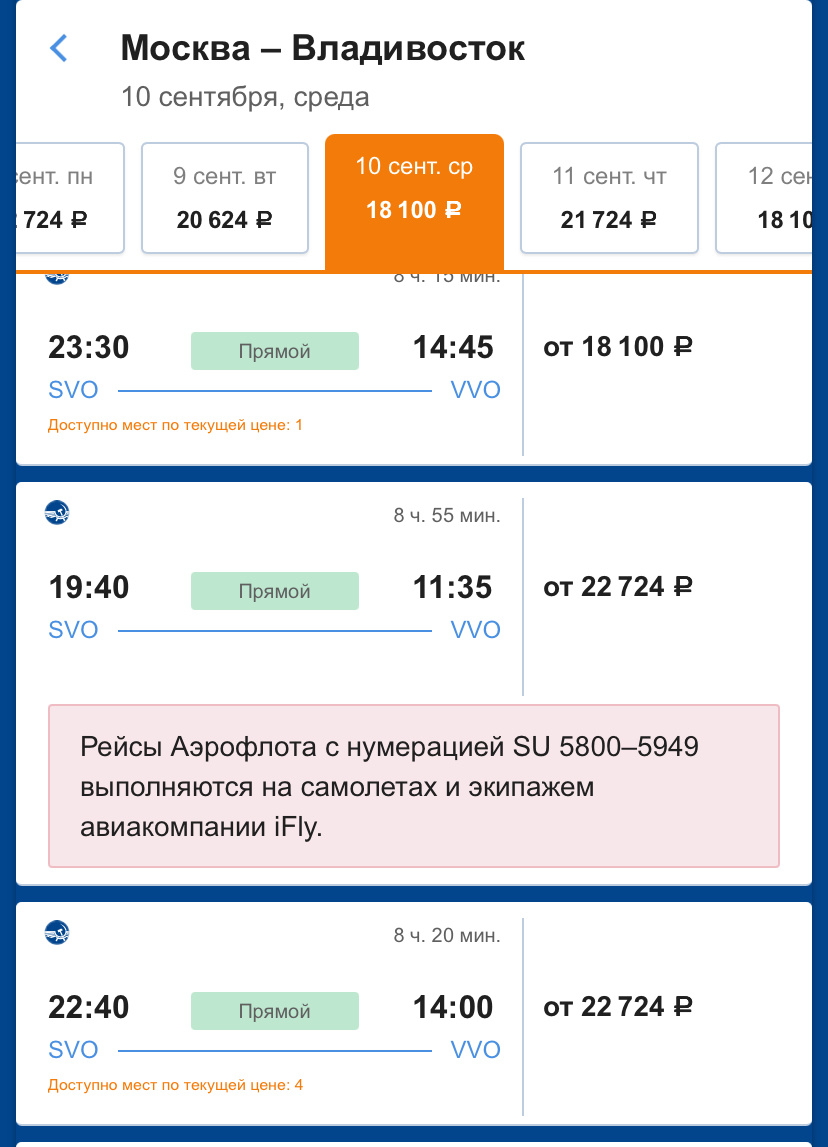Choose the 12 сент. date tab
The image size is (828, 1147).
(x=764, y=198)
